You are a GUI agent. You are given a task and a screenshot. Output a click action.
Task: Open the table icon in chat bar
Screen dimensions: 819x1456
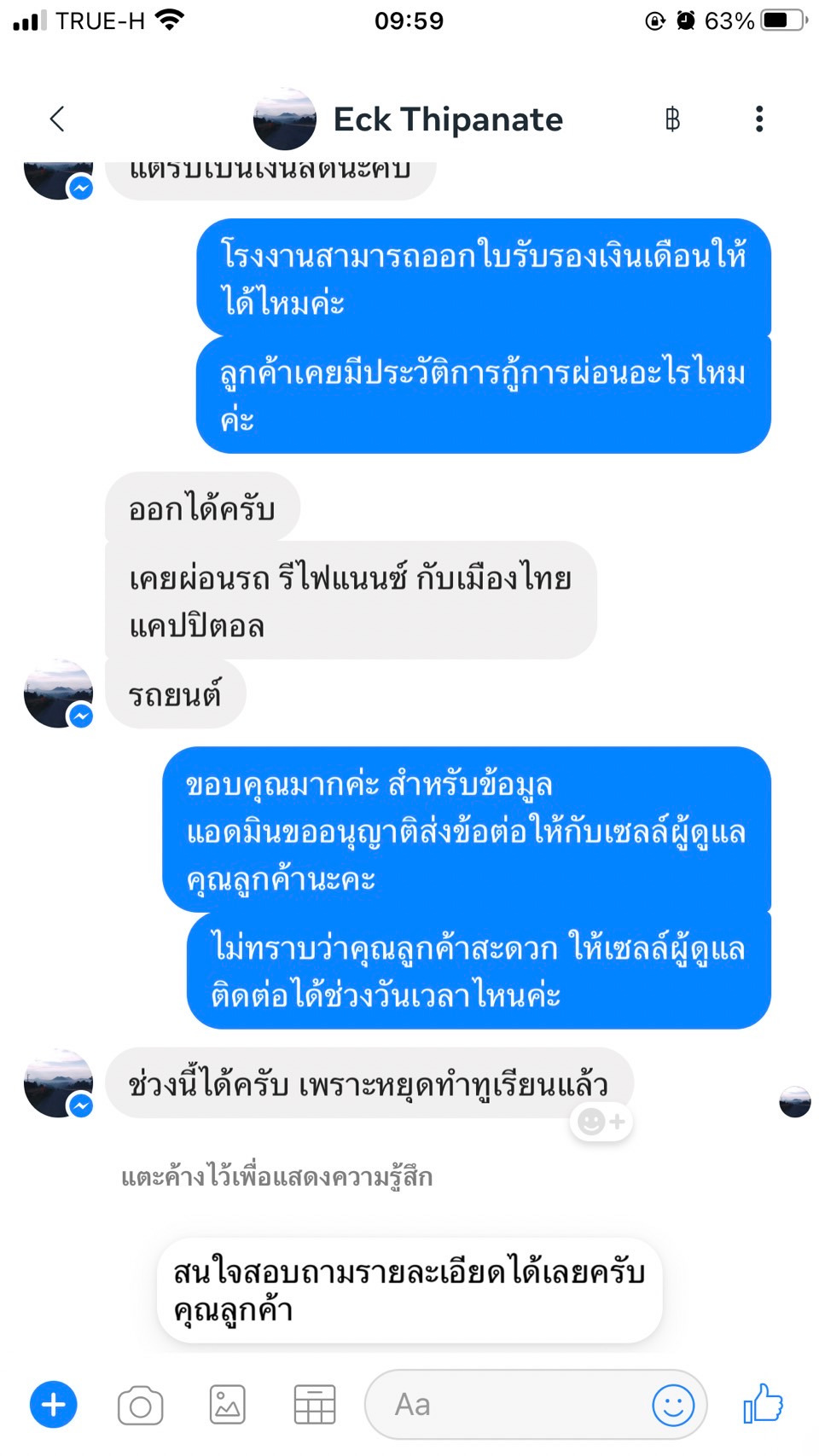[315, 1404]
